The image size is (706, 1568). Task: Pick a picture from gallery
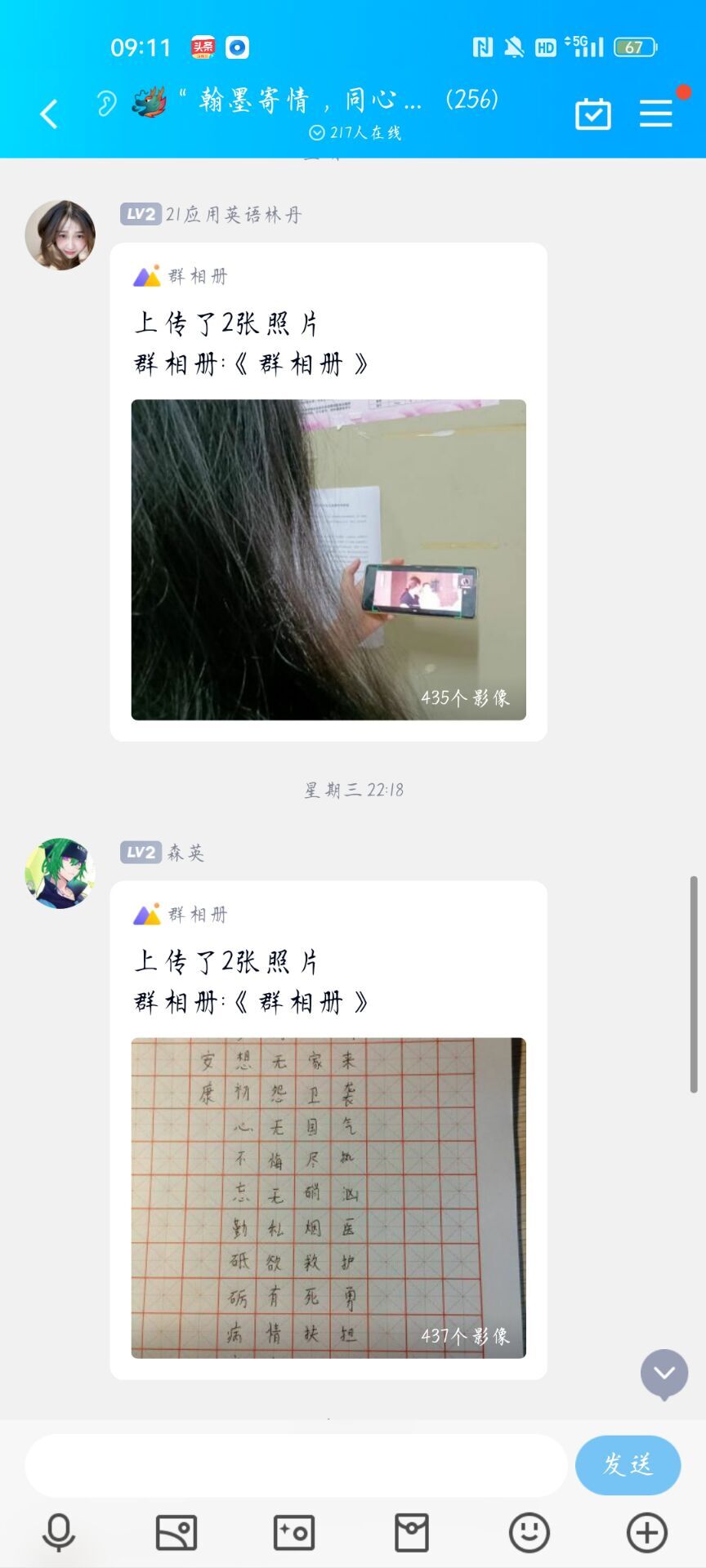[x=176, y=1532]
